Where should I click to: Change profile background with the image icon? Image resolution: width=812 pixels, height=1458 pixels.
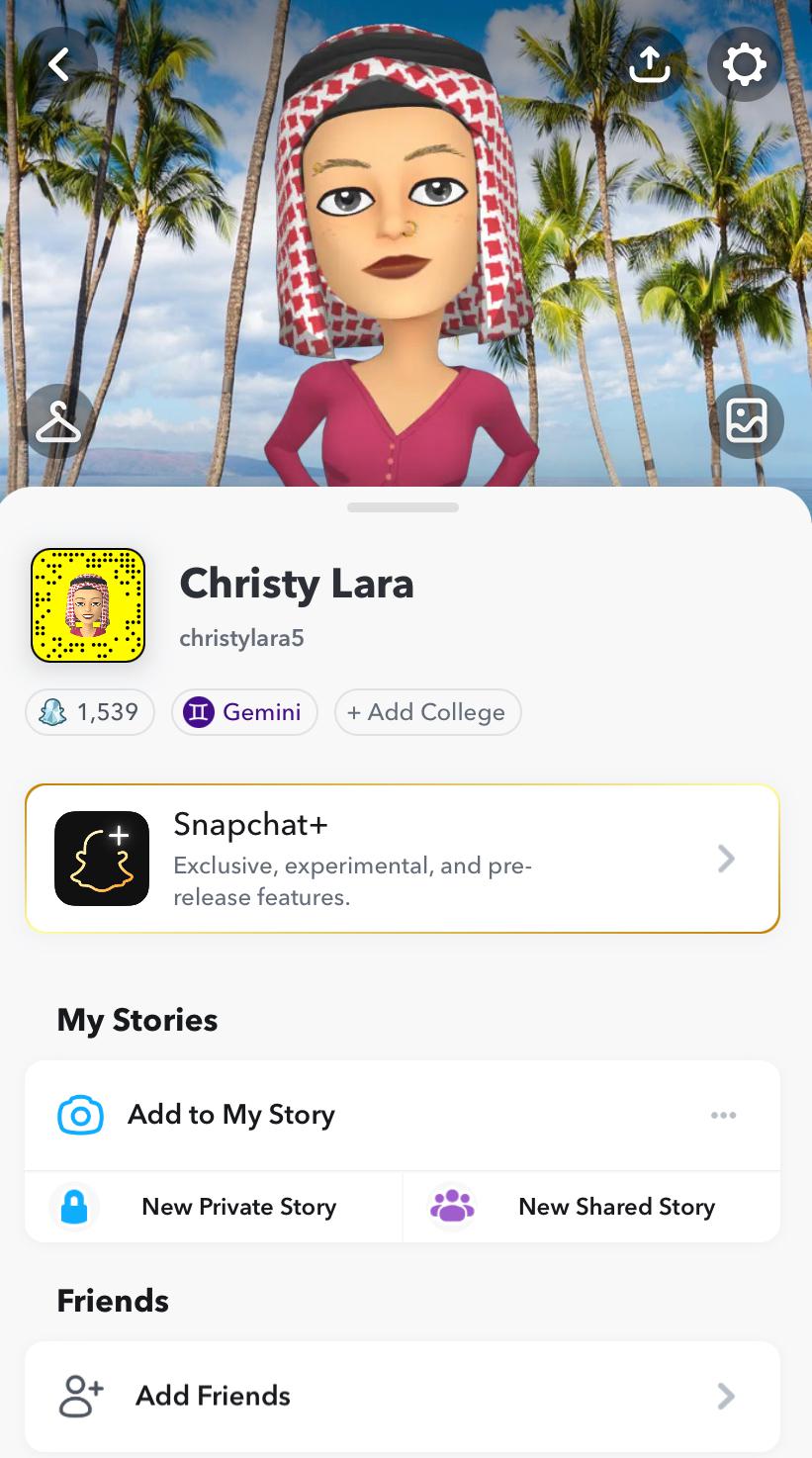coord(747,421)
